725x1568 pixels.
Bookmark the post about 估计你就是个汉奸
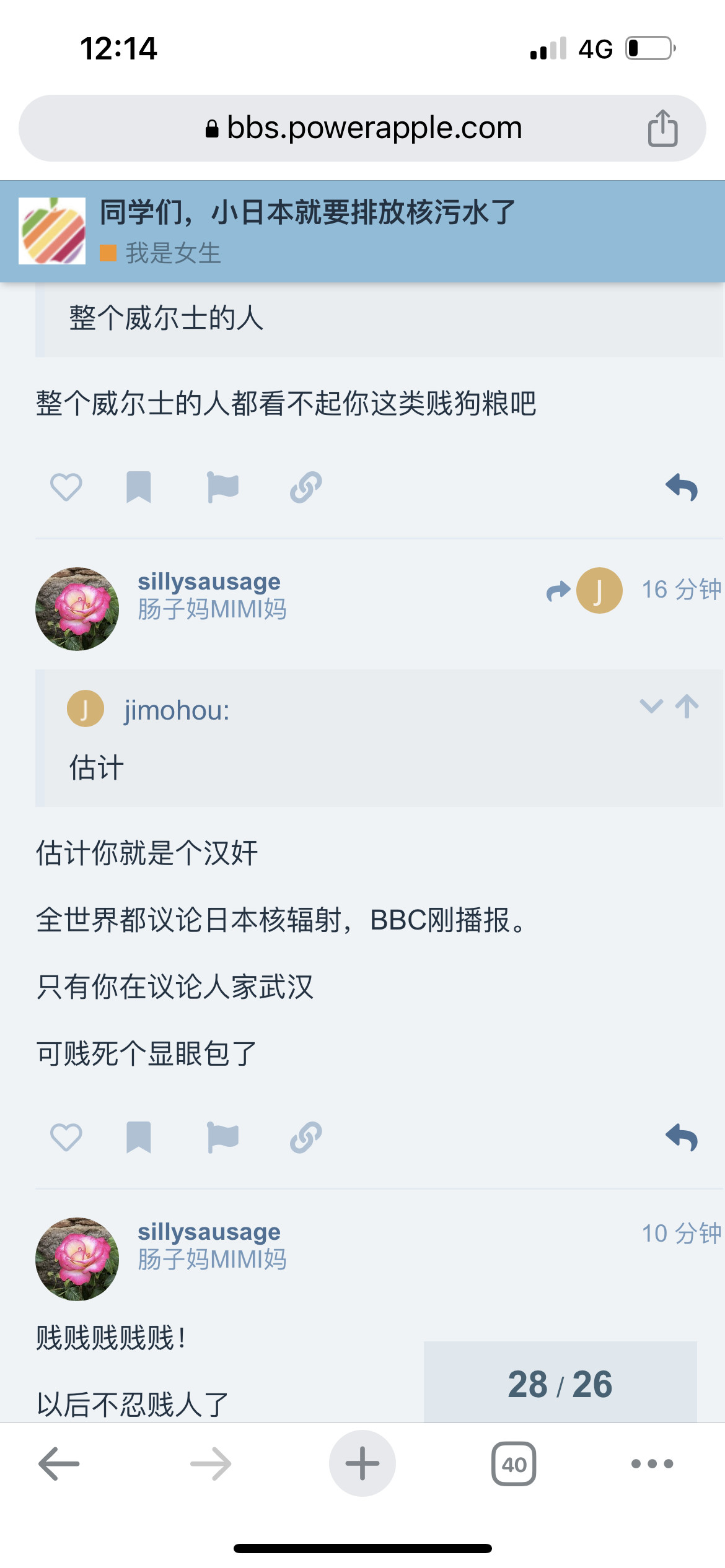[139, 1137]
